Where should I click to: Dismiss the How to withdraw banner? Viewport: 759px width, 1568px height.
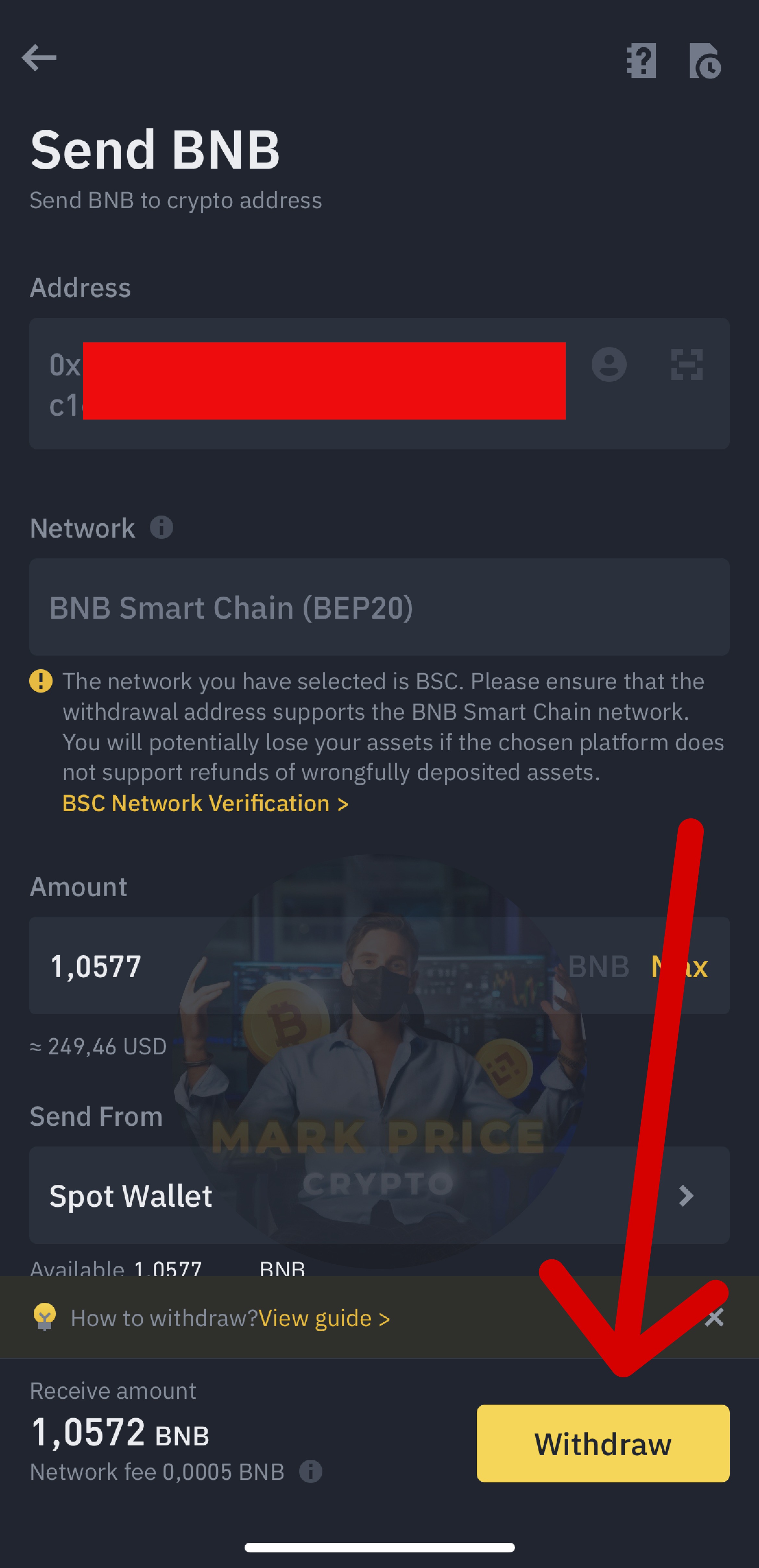point(714,1318)
